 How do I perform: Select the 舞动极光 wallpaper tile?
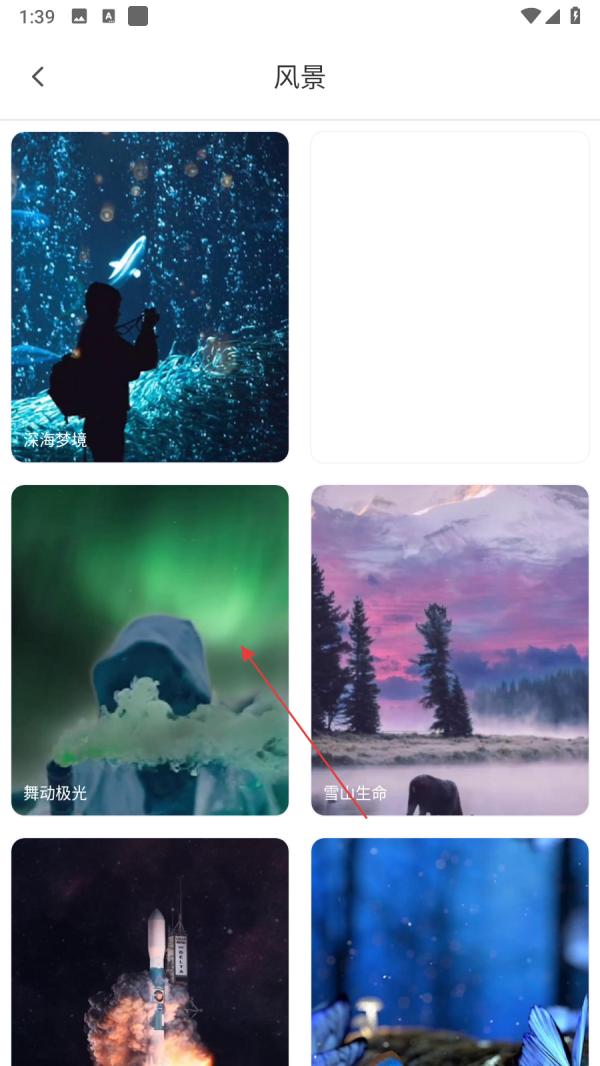[150, 650]
